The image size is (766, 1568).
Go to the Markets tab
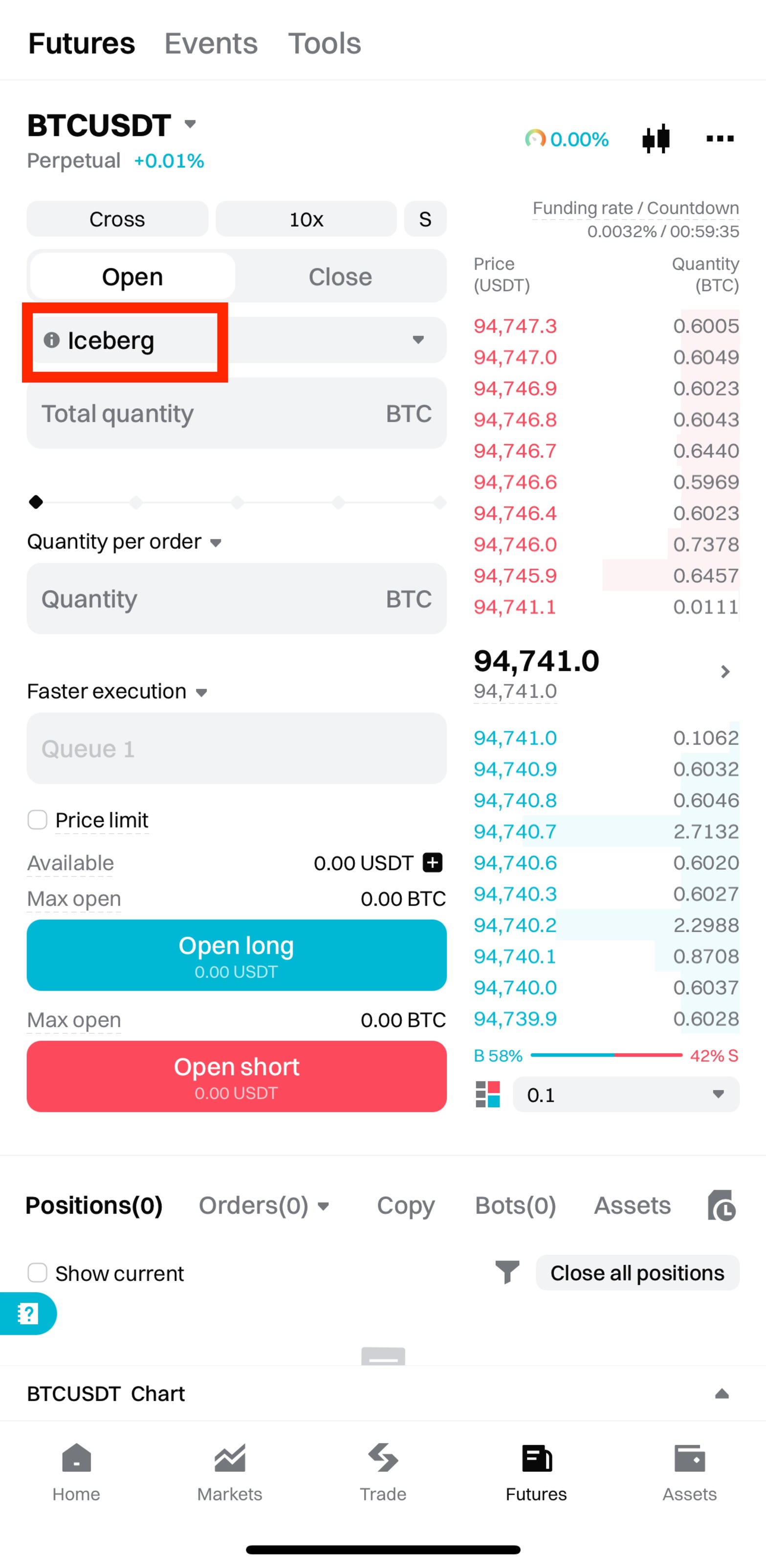pyautogui.click(x=229, y=1472)
